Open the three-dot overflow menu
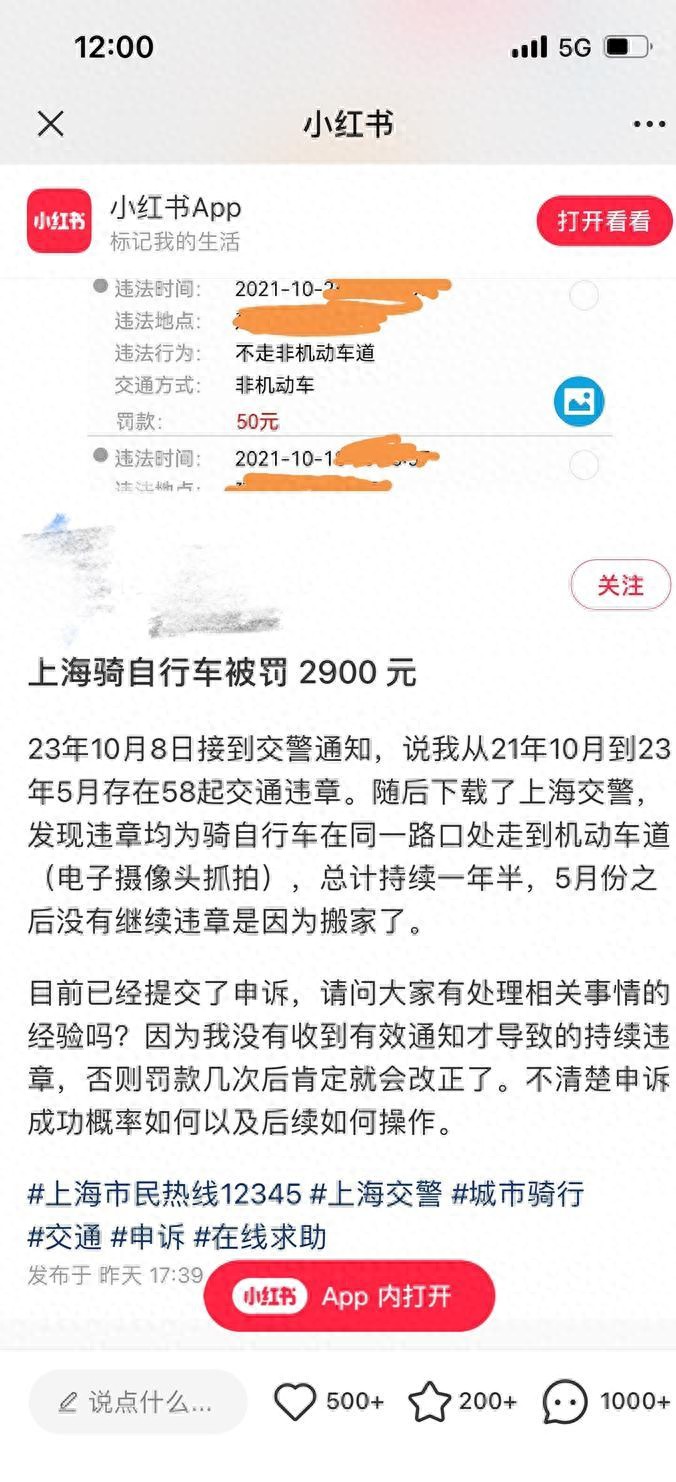Screen dimensions: 676x1482 coord(649,124)
